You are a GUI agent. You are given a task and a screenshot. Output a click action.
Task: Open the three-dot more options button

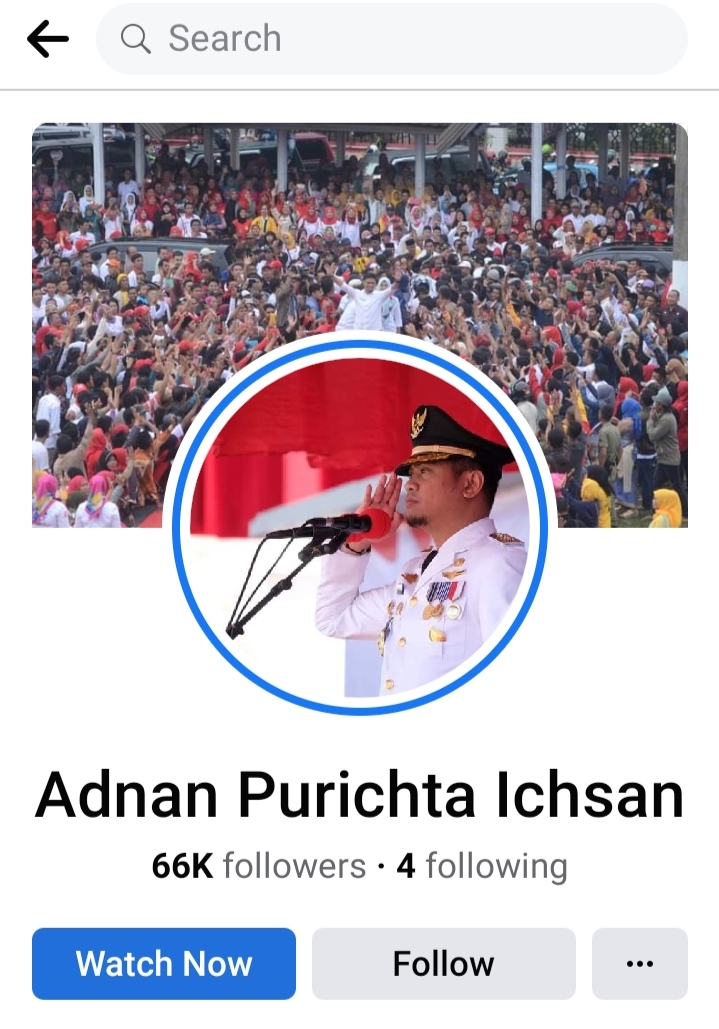pyautogui.click(x=639, y=964)
